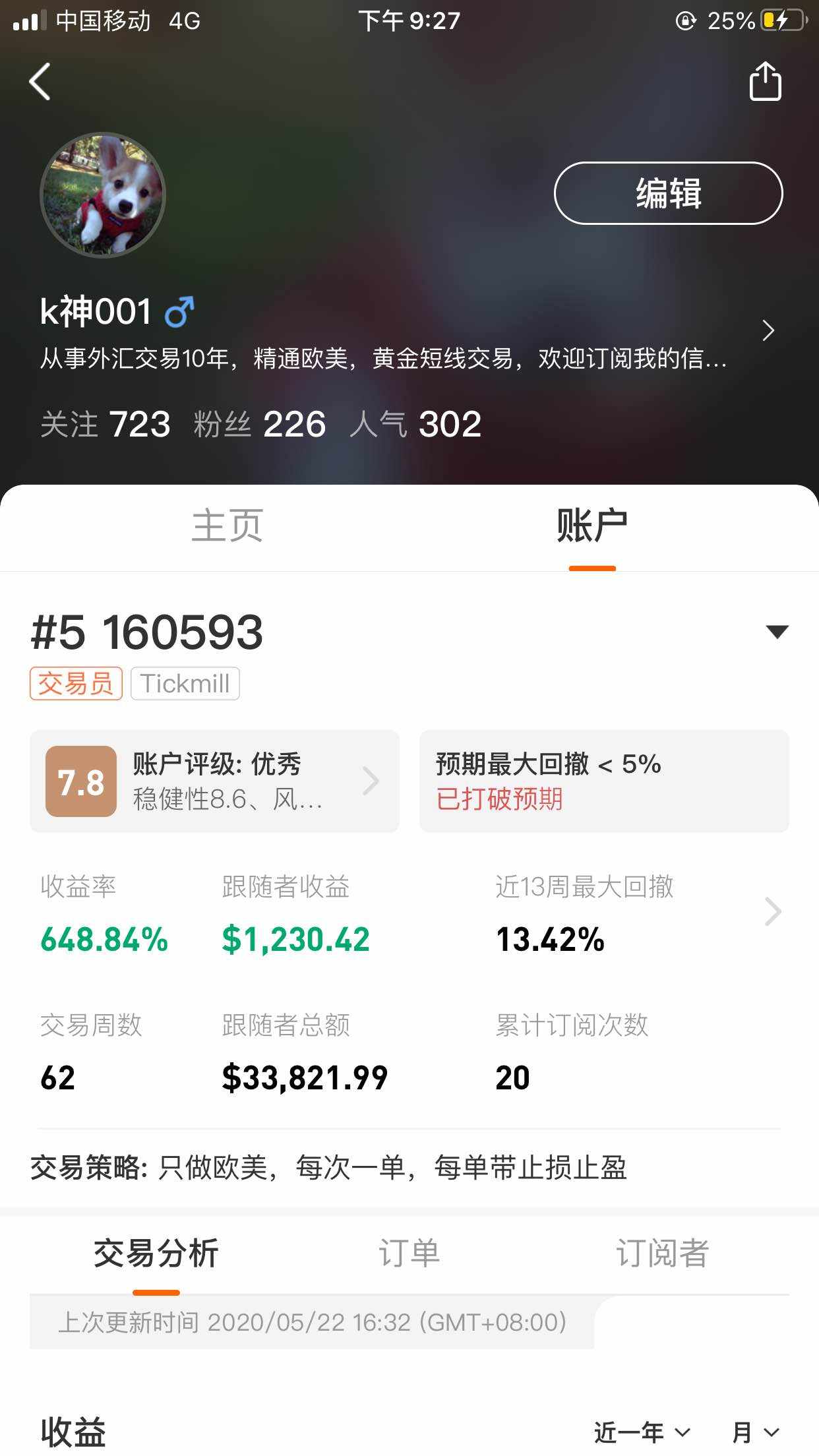Open the corgi profile avatar
This screenshot has height=1456, width=819.
[x=103, y=195]
